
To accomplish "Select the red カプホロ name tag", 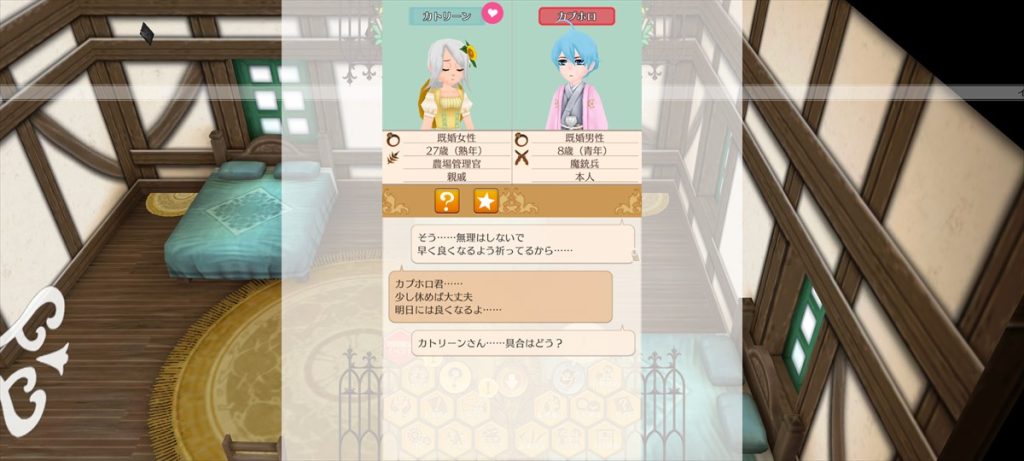I will click(577, 16).
